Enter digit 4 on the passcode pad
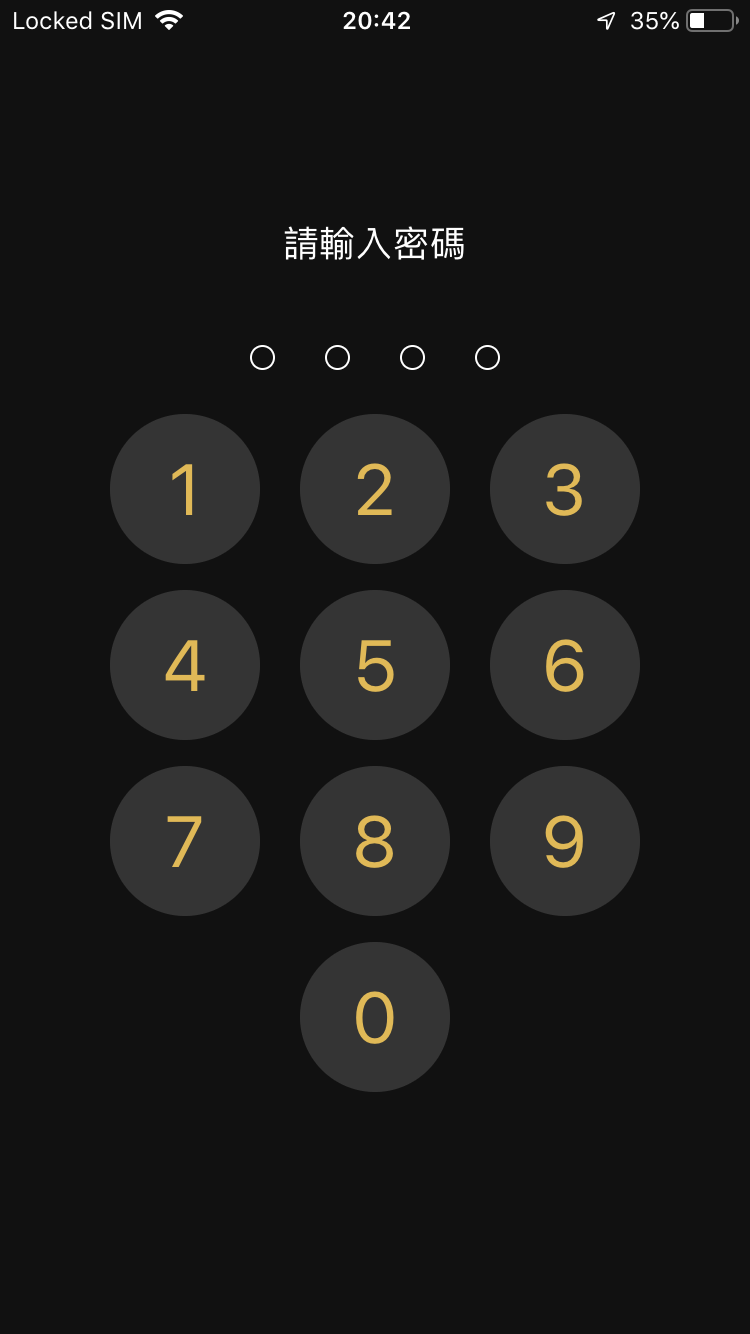Viewport: 750px width, 1334px height. pyautogui.click(x=185, y=665)
